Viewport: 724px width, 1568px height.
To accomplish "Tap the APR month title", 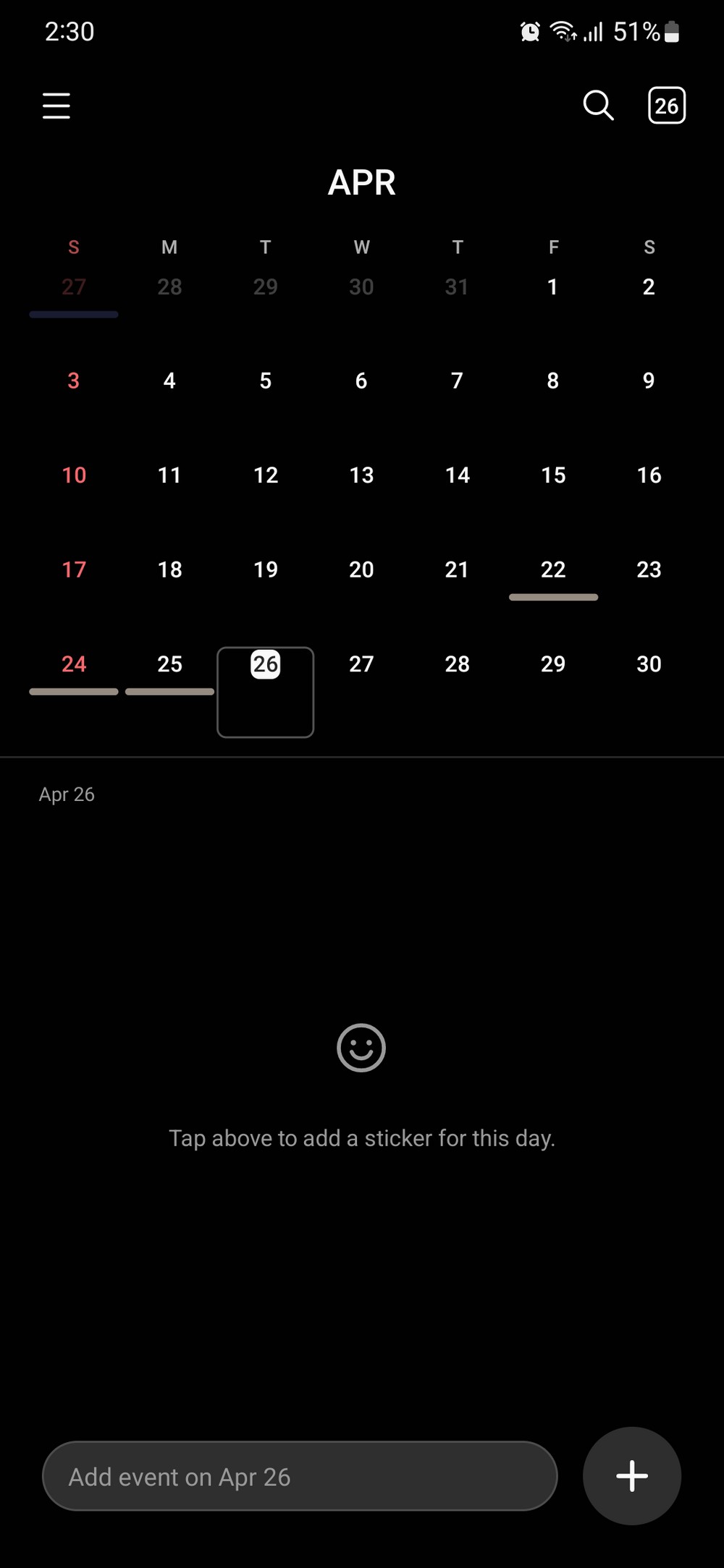I will (x=362, y=182).
